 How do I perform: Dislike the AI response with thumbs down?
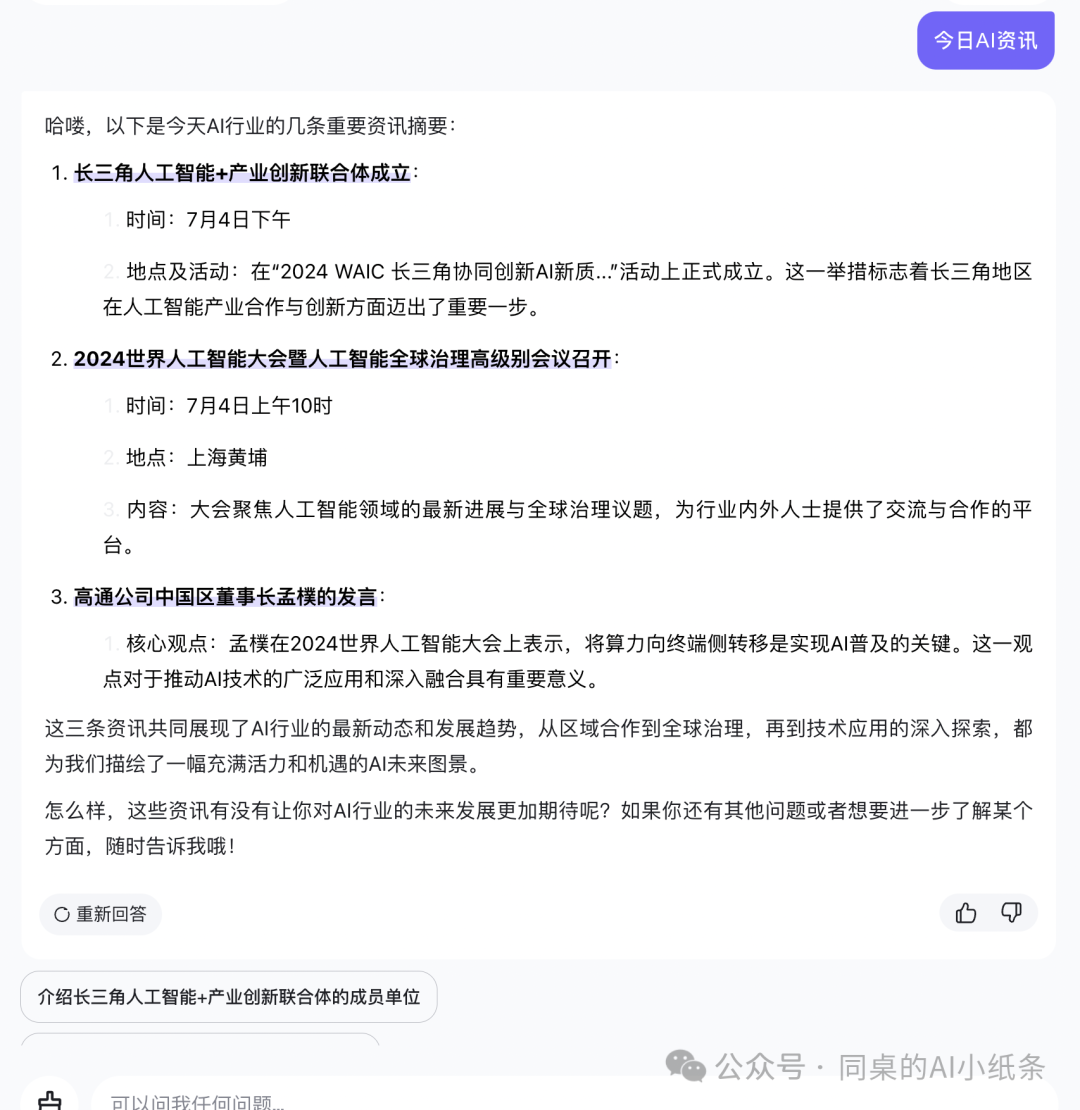tap(1011, 913)
